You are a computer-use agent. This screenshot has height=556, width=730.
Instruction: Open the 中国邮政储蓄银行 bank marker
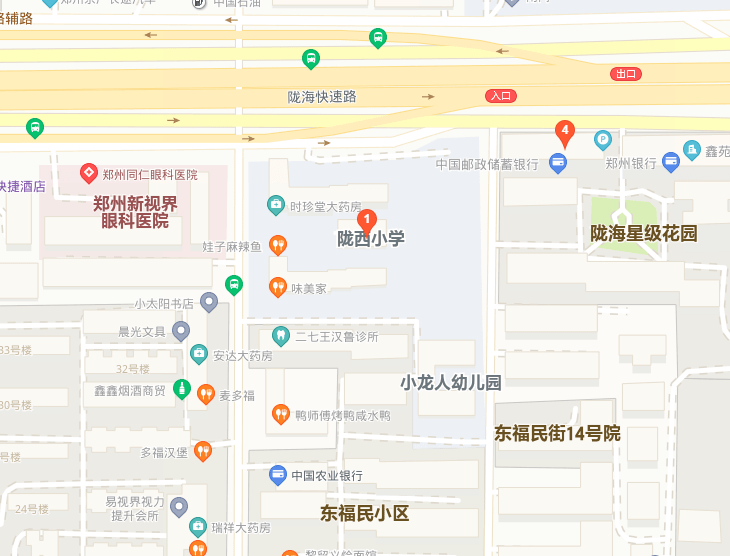[x=559, y=163]
